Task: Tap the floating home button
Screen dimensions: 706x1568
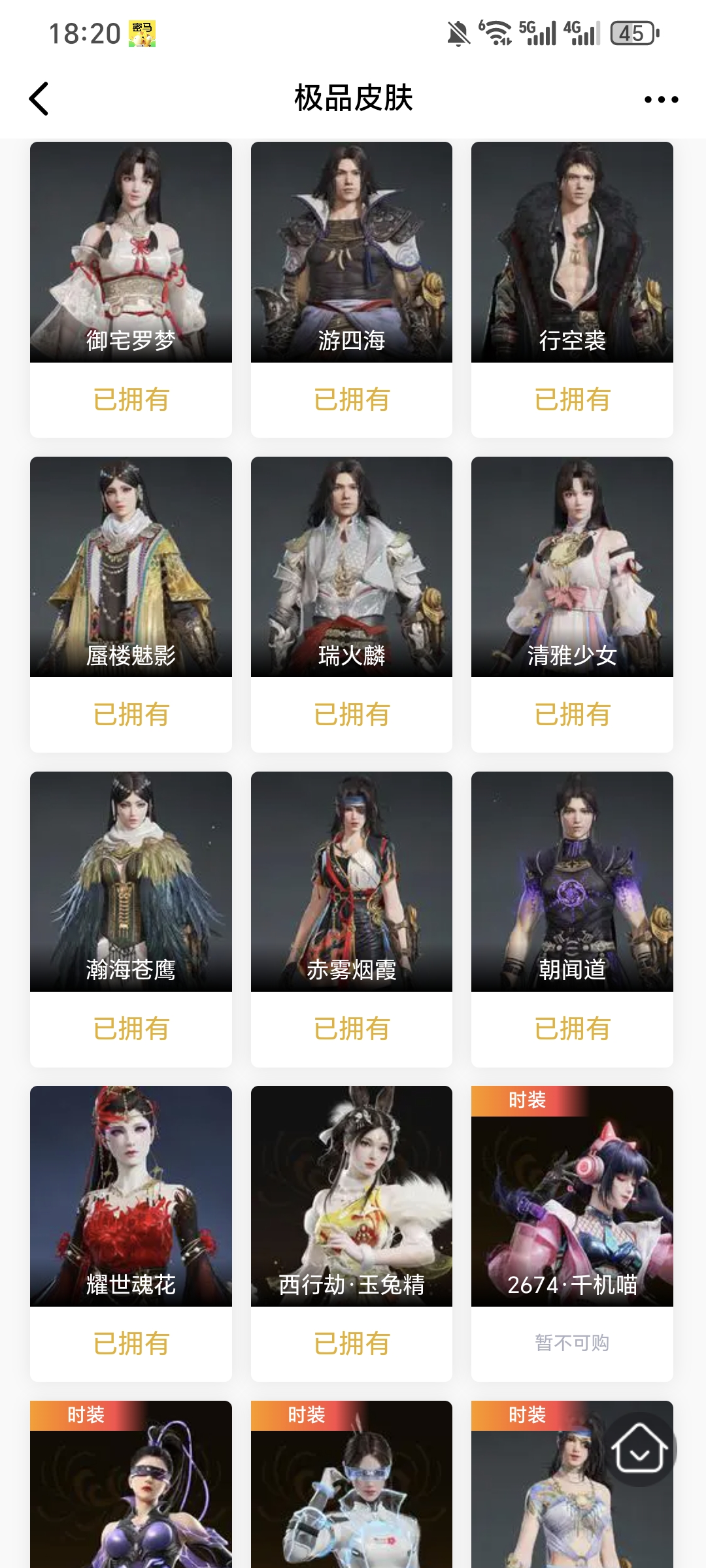Action: pyautogui.click(x=639, y=1449)
